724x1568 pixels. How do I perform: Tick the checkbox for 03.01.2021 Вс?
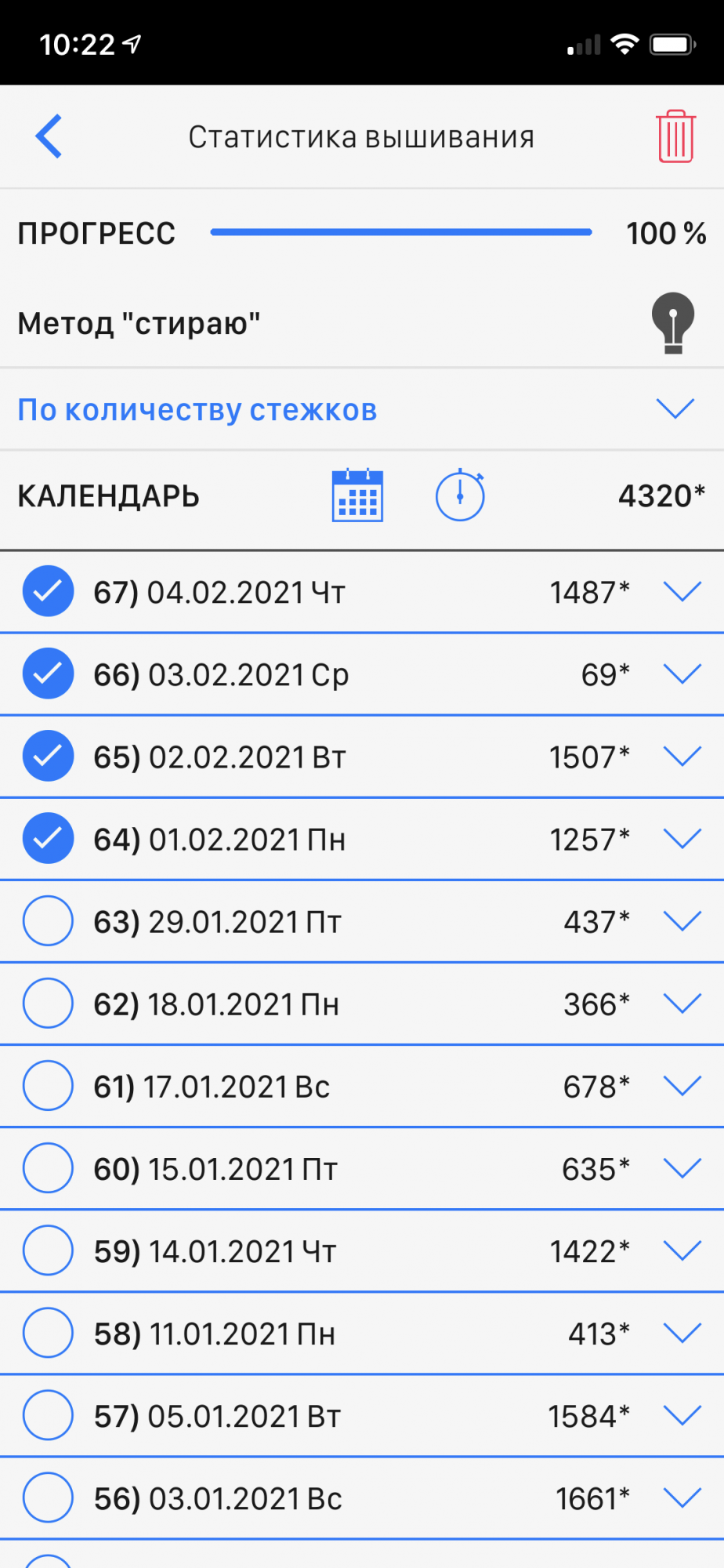click(48, 1497)
